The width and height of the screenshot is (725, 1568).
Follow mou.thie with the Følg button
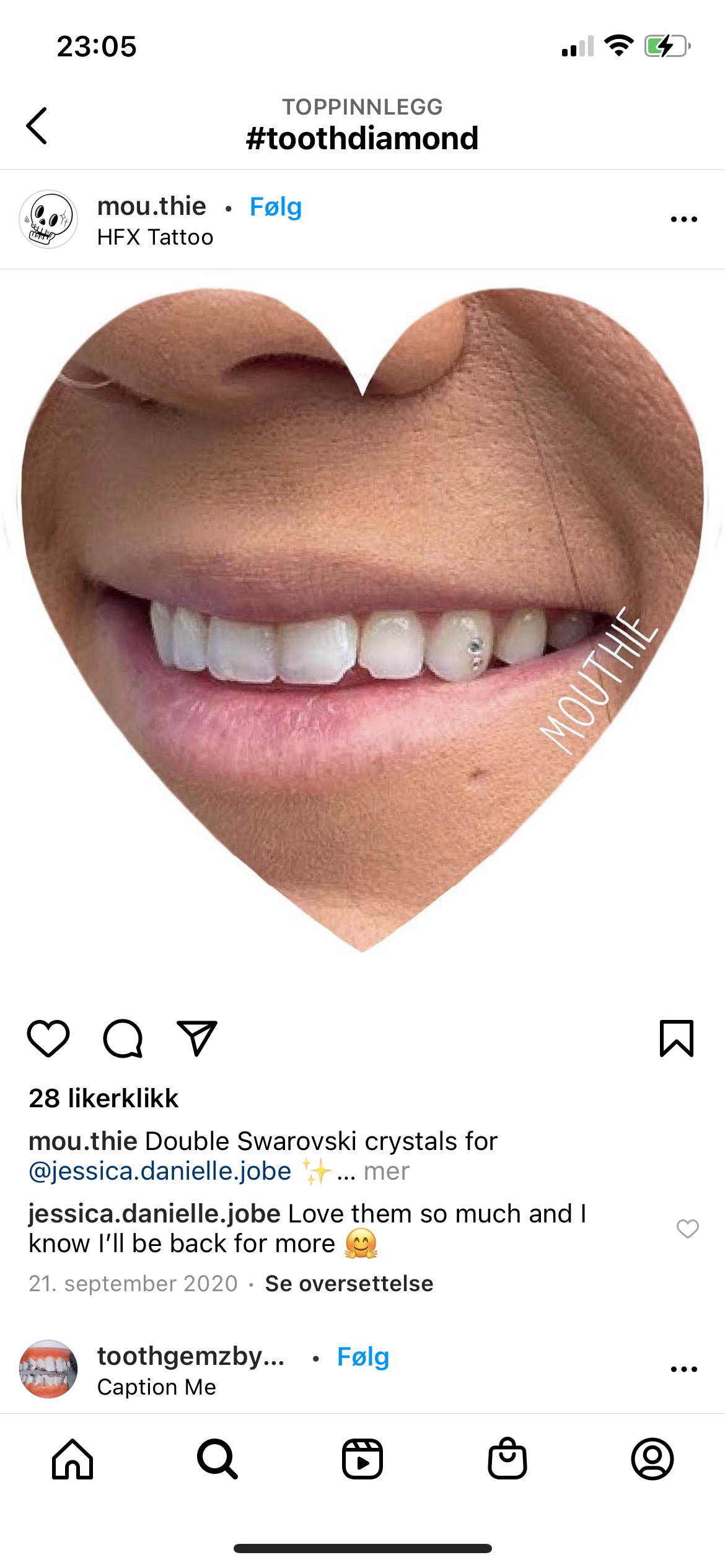[x=276, y=207]
